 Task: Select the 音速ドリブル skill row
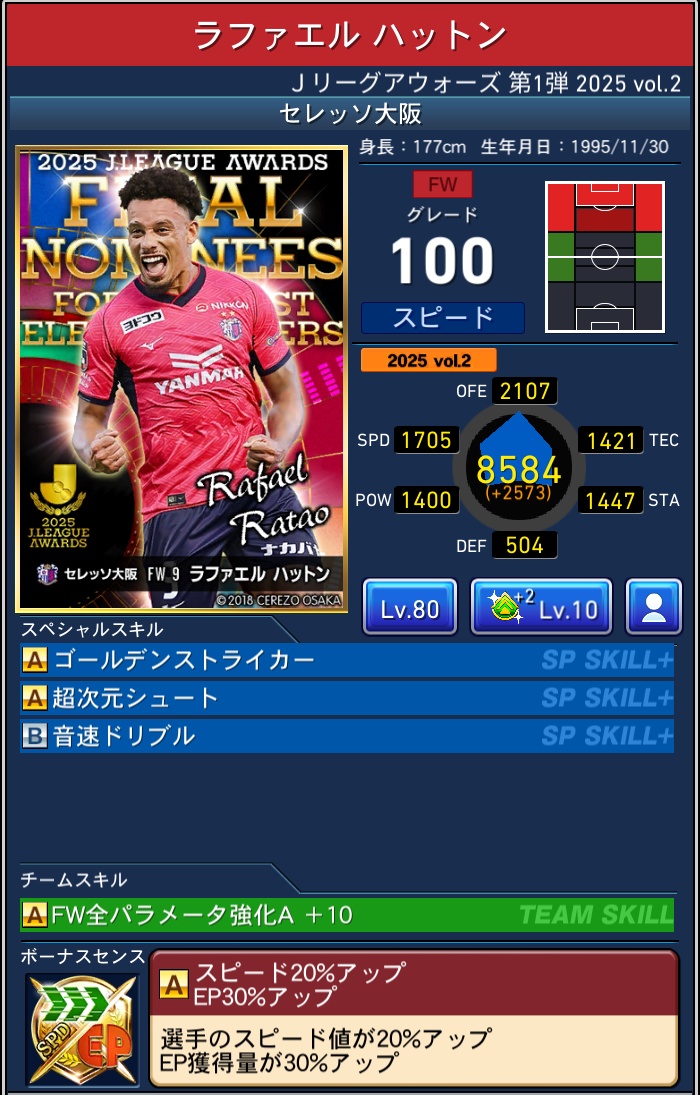point(346,736)
